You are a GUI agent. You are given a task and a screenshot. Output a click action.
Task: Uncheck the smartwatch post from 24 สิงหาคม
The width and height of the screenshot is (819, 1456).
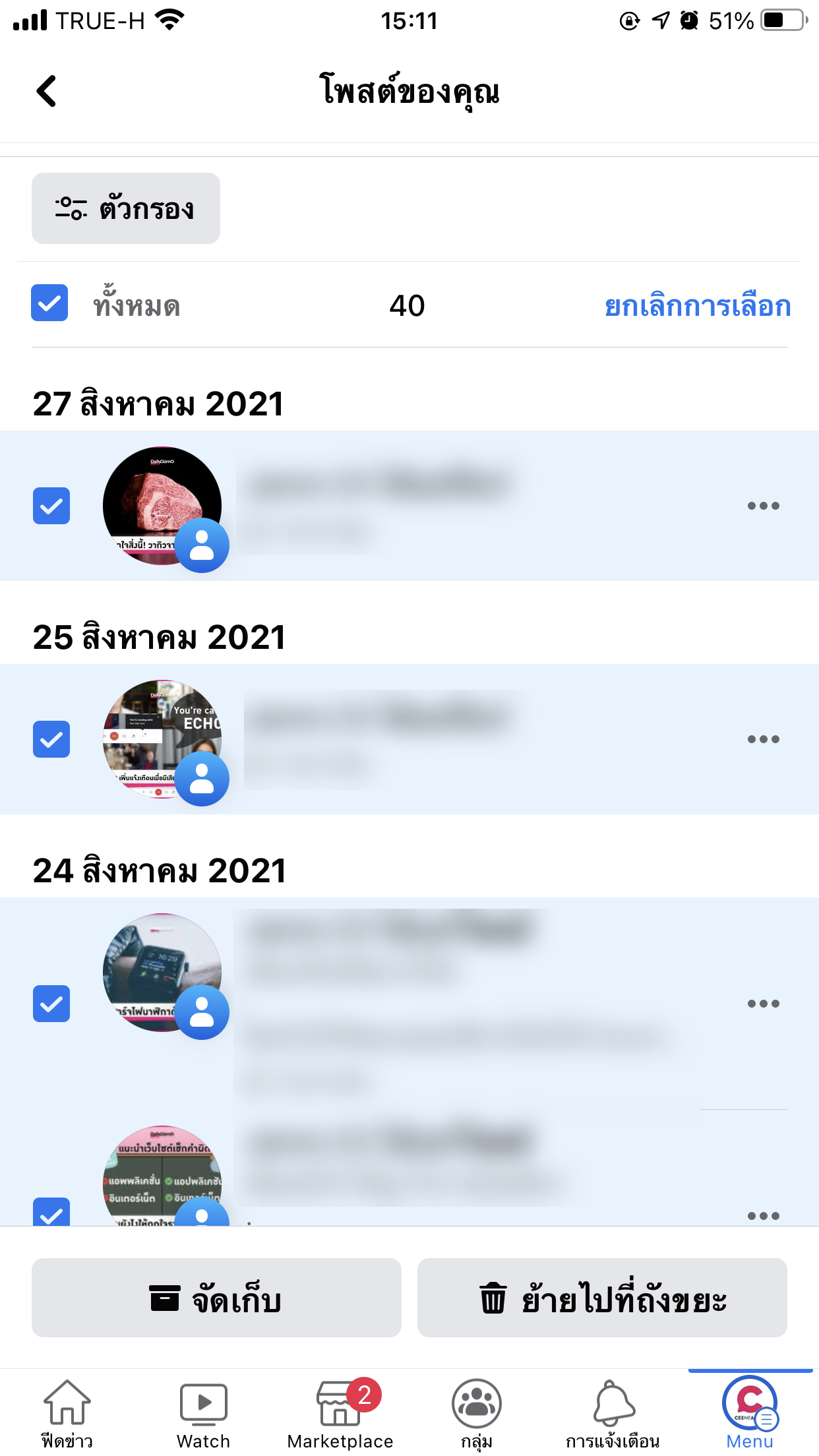(x=51, y=1004)
